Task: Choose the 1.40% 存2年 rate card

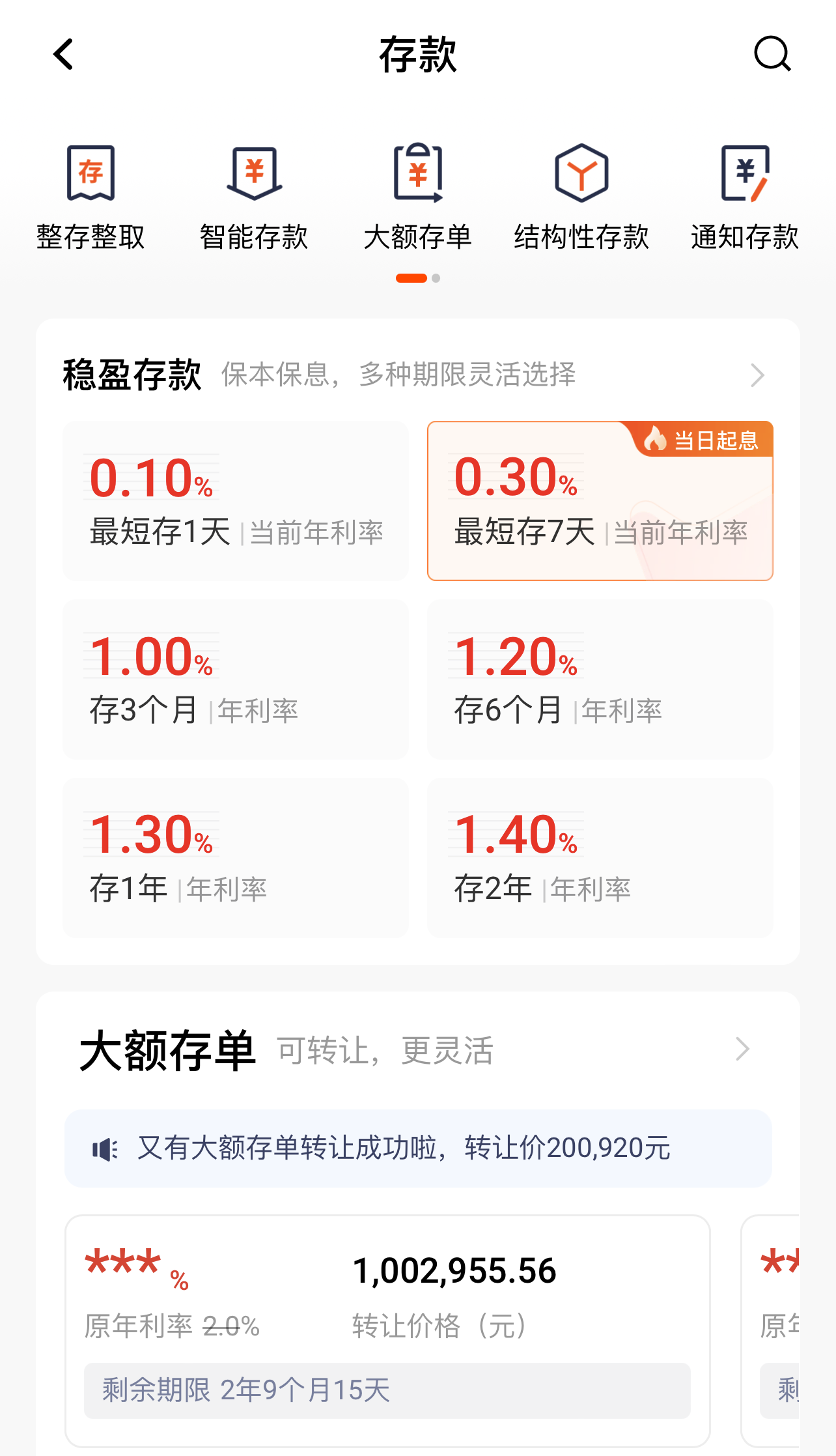Action: click(600, 857)
